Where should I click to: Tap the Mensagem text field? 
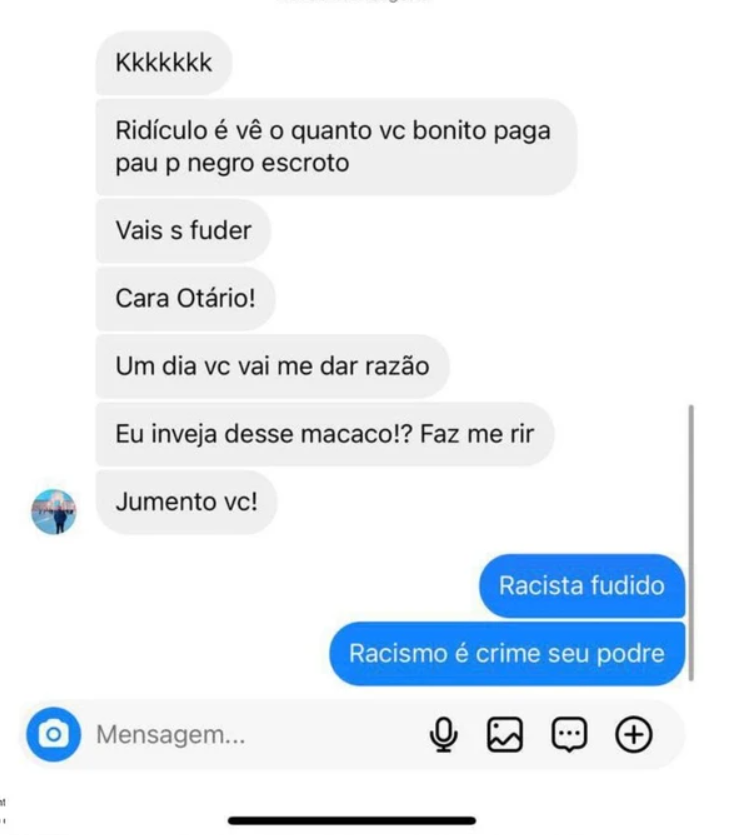pos(250,736)
